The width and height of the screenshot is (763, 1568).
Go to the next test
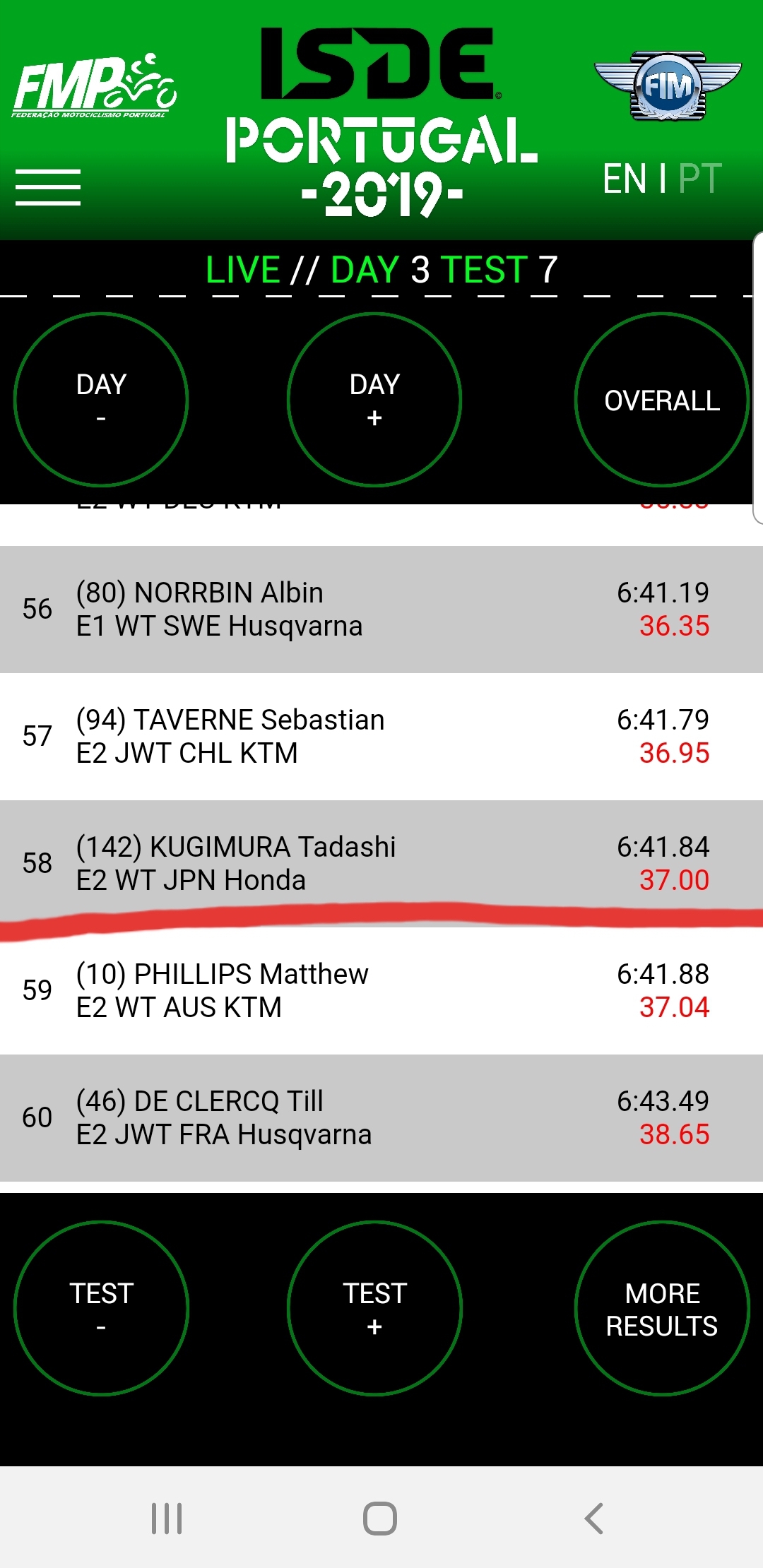[x=374, y=1308]
